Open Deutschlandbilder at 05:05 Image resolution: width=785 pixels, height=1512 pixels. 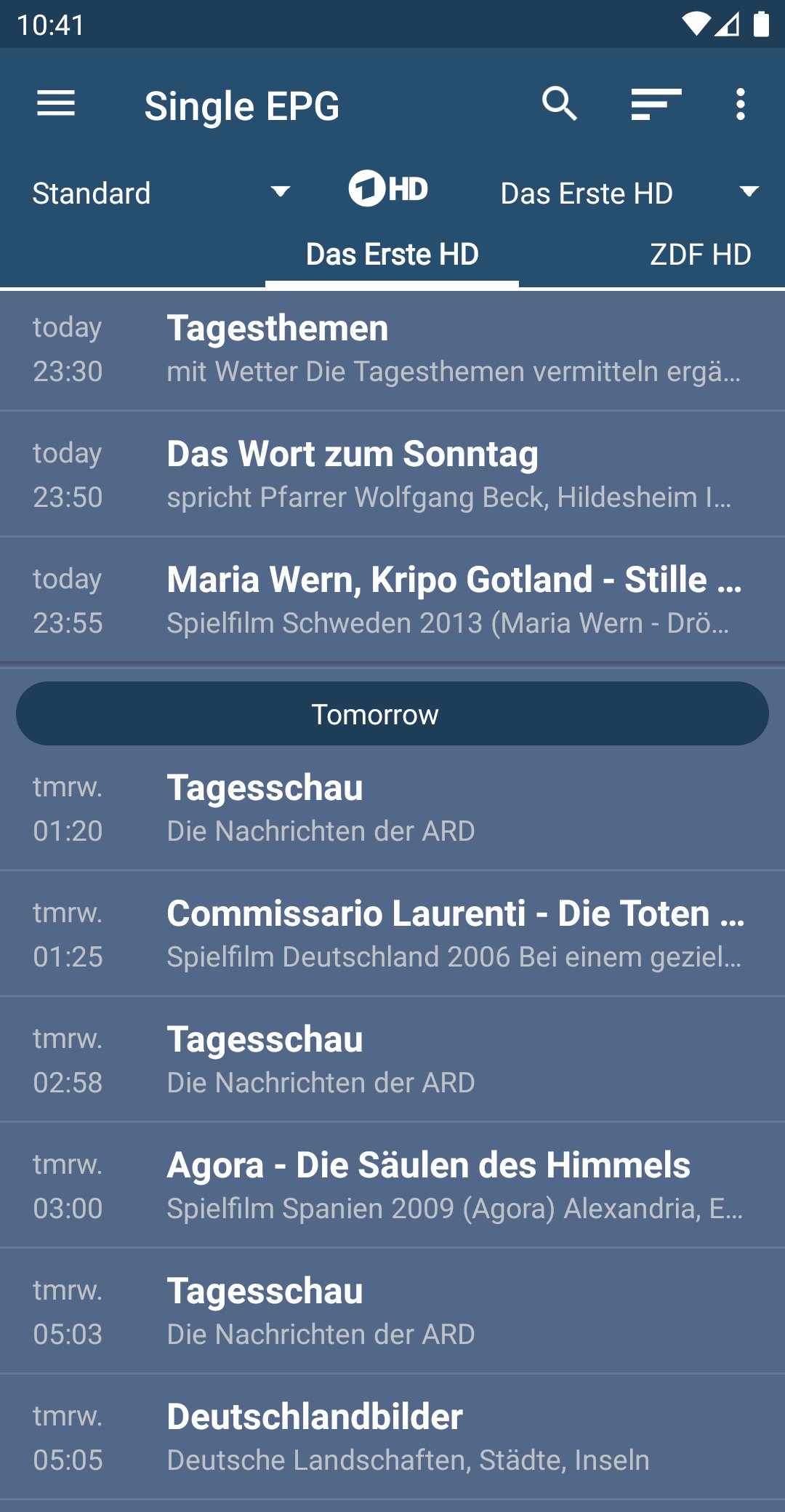click(x=392, y=1438)
